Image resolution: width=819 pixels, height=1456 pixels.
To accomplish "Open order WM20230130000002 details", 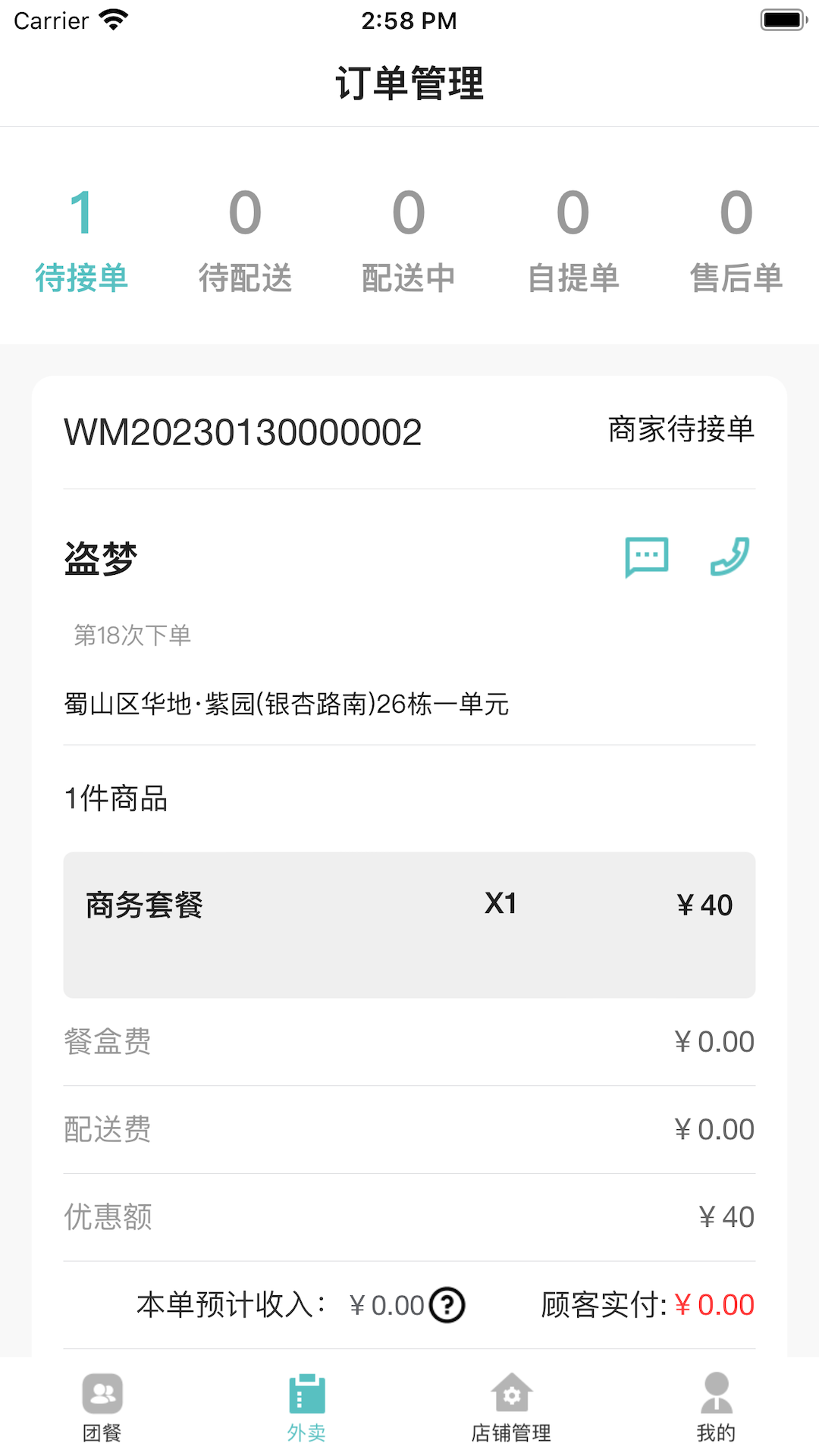I will [243, 432].
